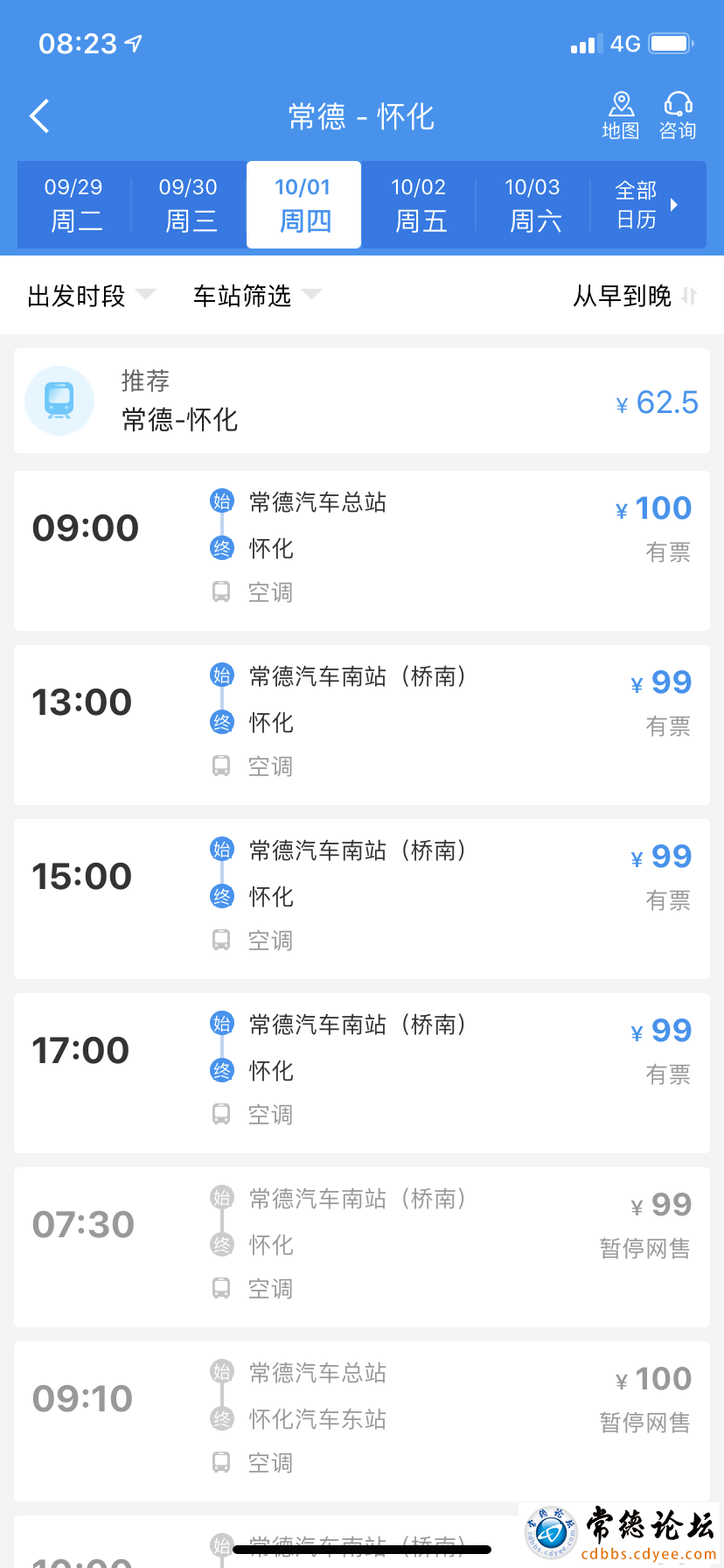Open the 地图 map view
Screen dimensions: 724x1568
click(x=621, y=116)
